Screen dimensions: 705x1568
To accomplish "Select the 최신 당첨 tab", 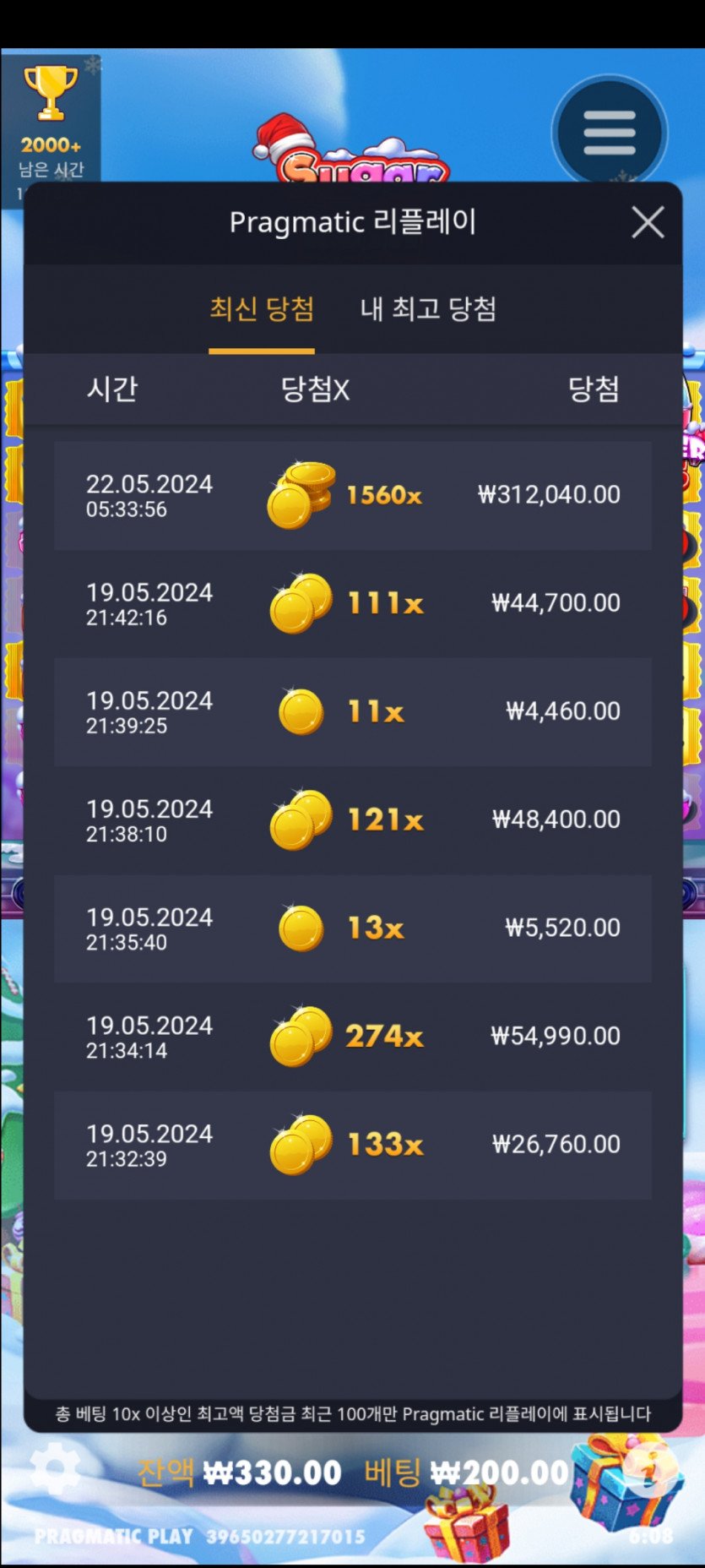I will [x=262, y=309].
